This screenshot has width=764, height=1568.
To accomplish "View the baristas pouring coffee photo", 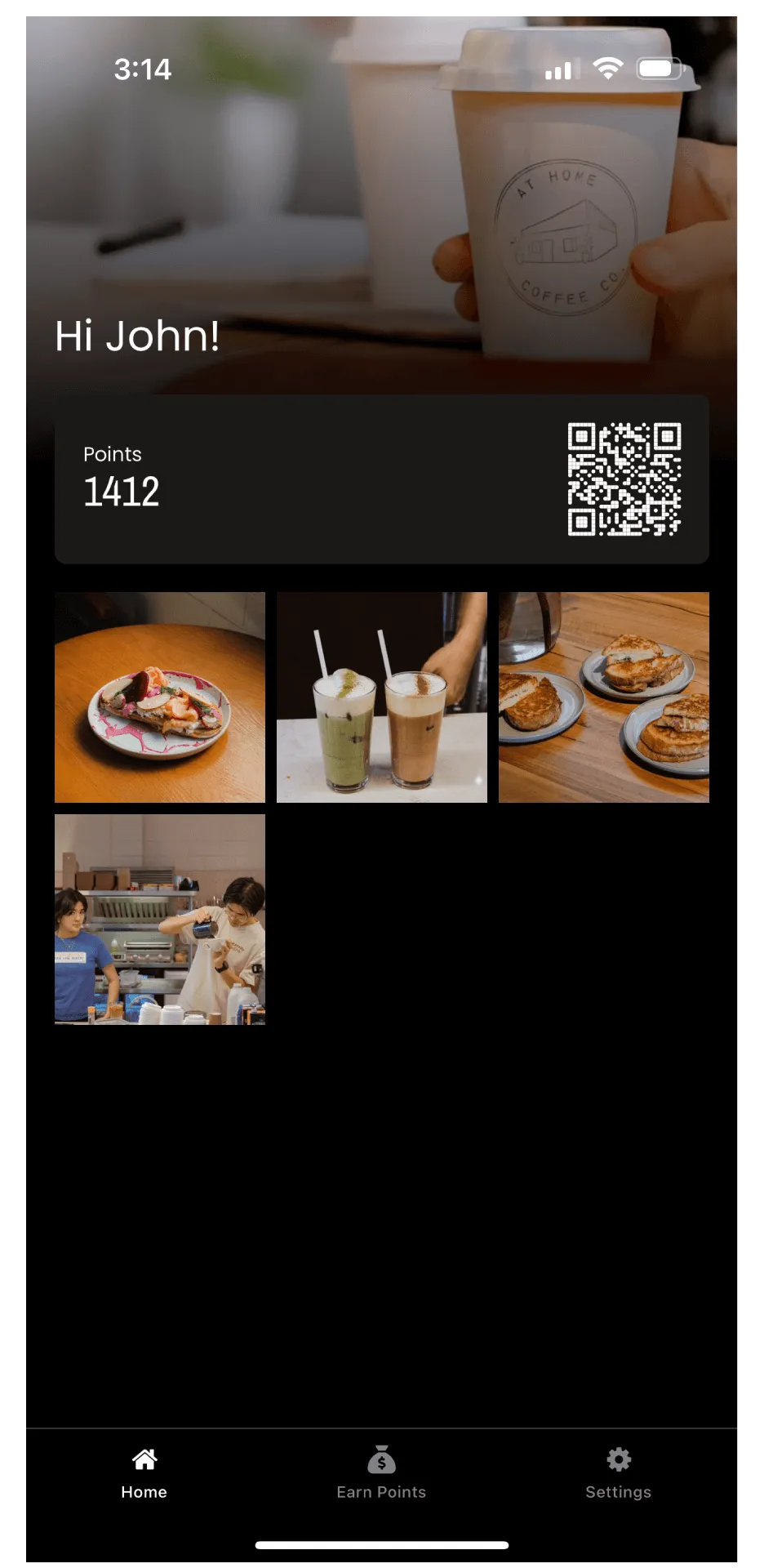I will coord(160,919).
